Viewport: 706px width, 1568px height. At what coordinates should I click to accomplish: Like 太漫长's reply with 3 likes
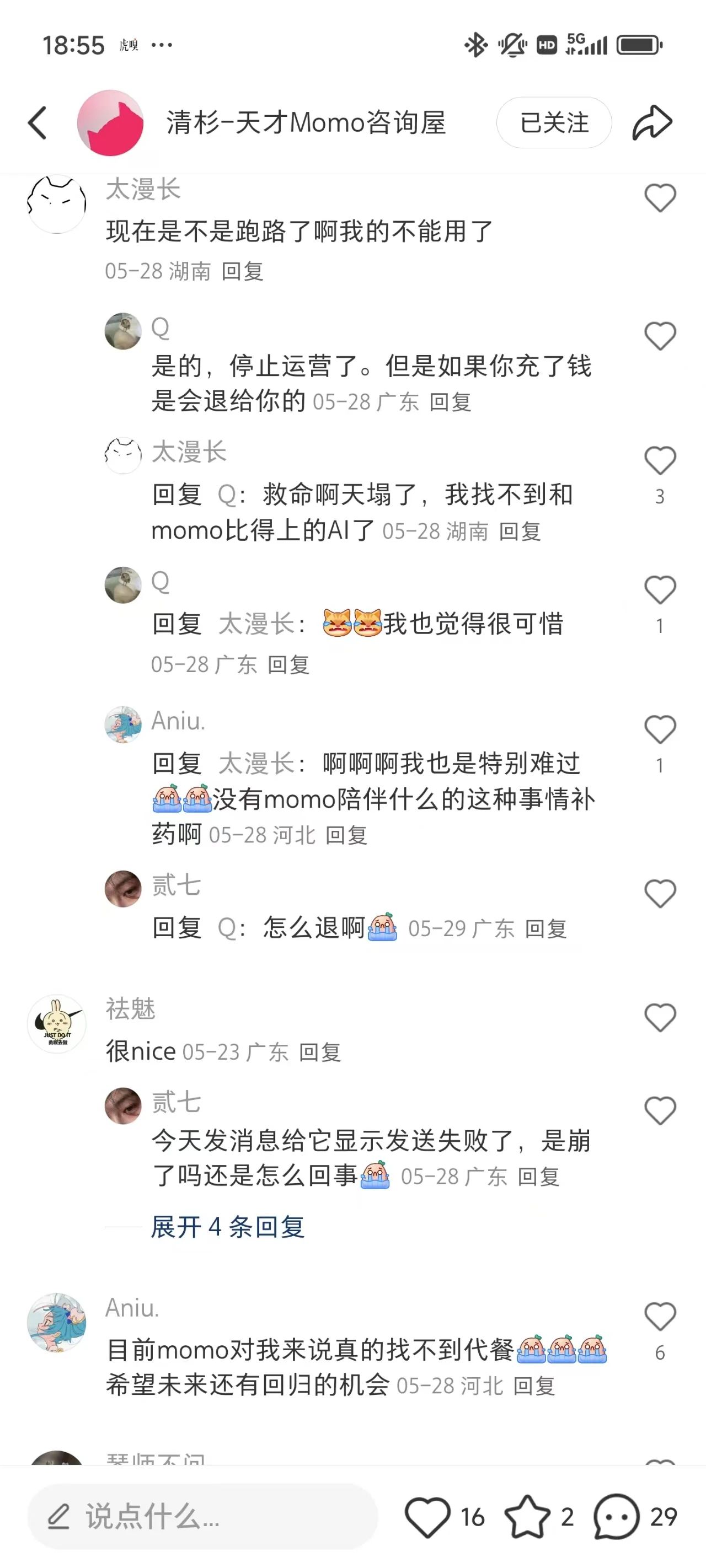click(660, 461)
